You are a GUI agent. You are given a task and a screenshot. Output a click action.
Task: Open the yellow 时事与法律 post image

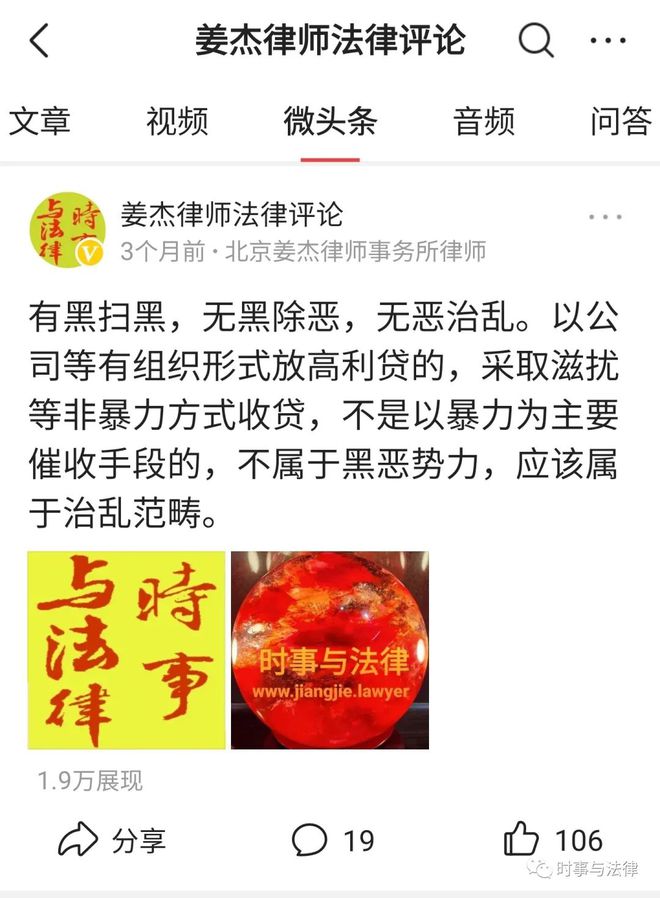(126, 650)
